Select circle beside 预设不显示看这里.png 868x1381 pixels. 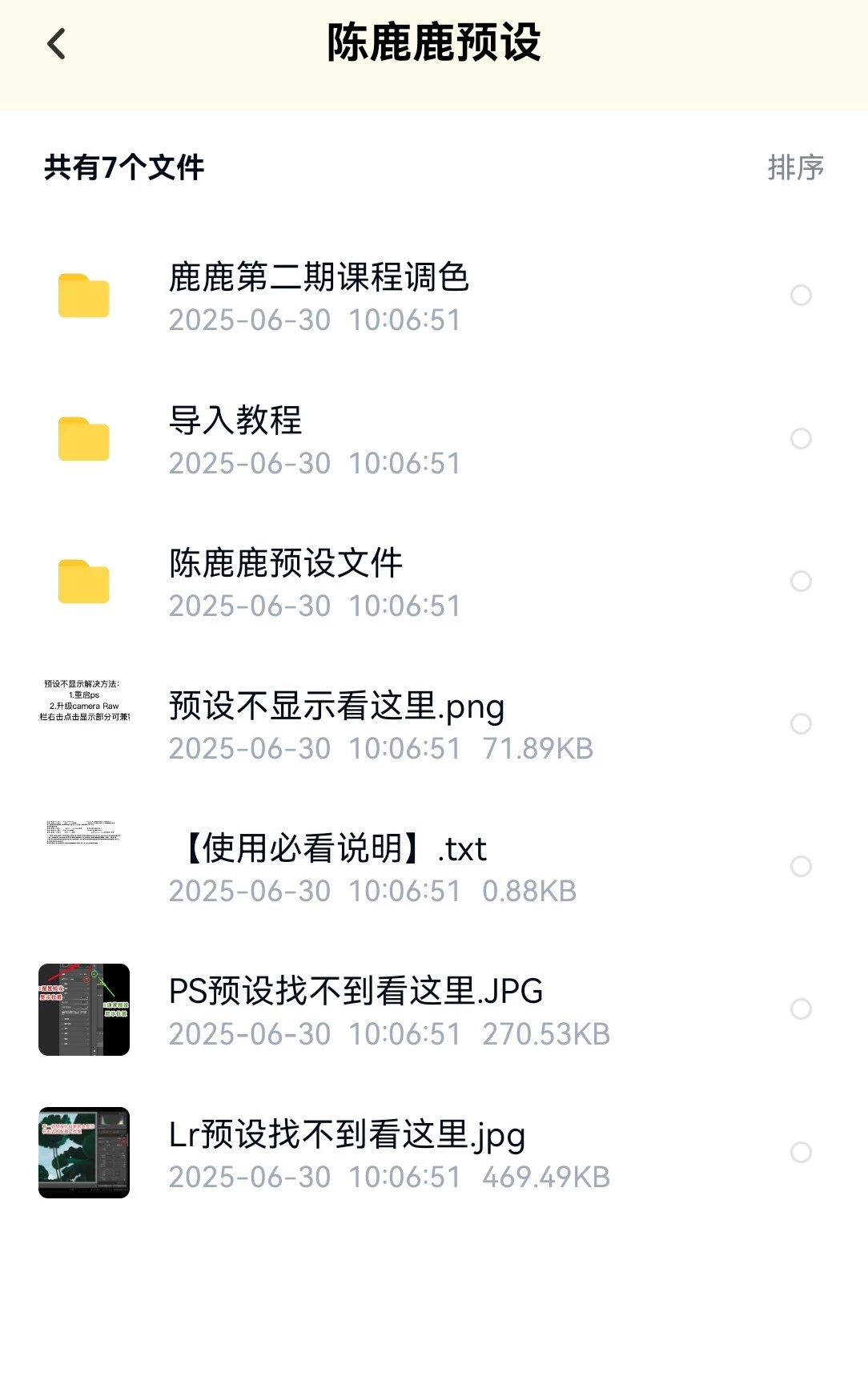(801, 724)
